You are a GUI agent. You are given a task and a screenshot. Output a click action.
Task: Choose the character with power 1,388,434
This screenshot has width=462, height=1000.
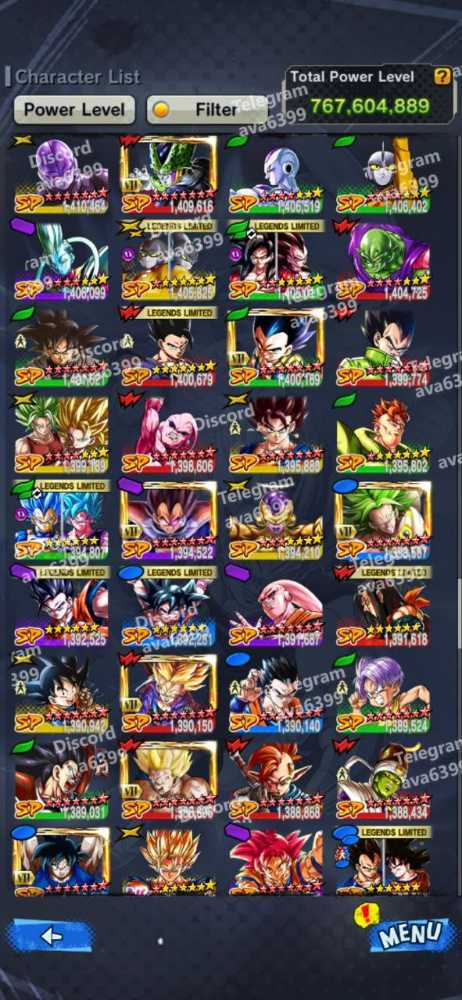pyautogui.click(x=383, y=781)
